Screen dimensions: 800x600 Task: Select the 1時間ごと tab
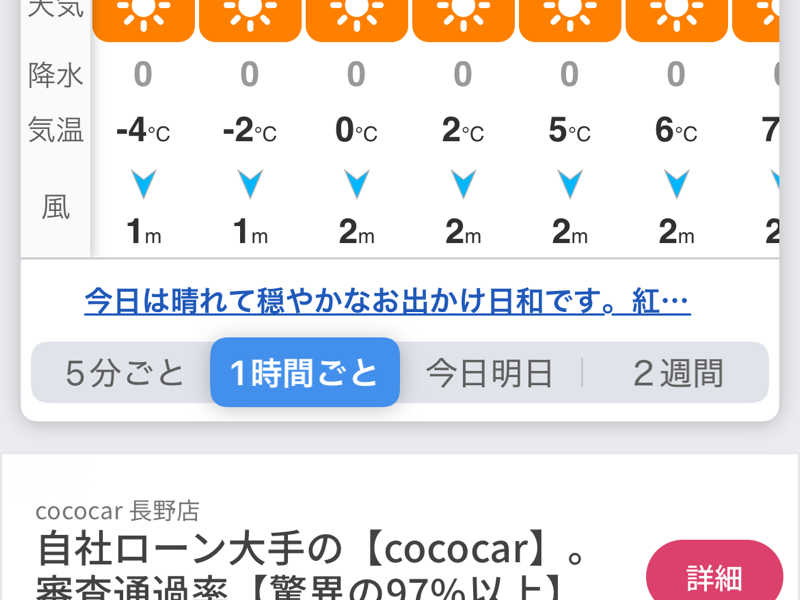305,373
